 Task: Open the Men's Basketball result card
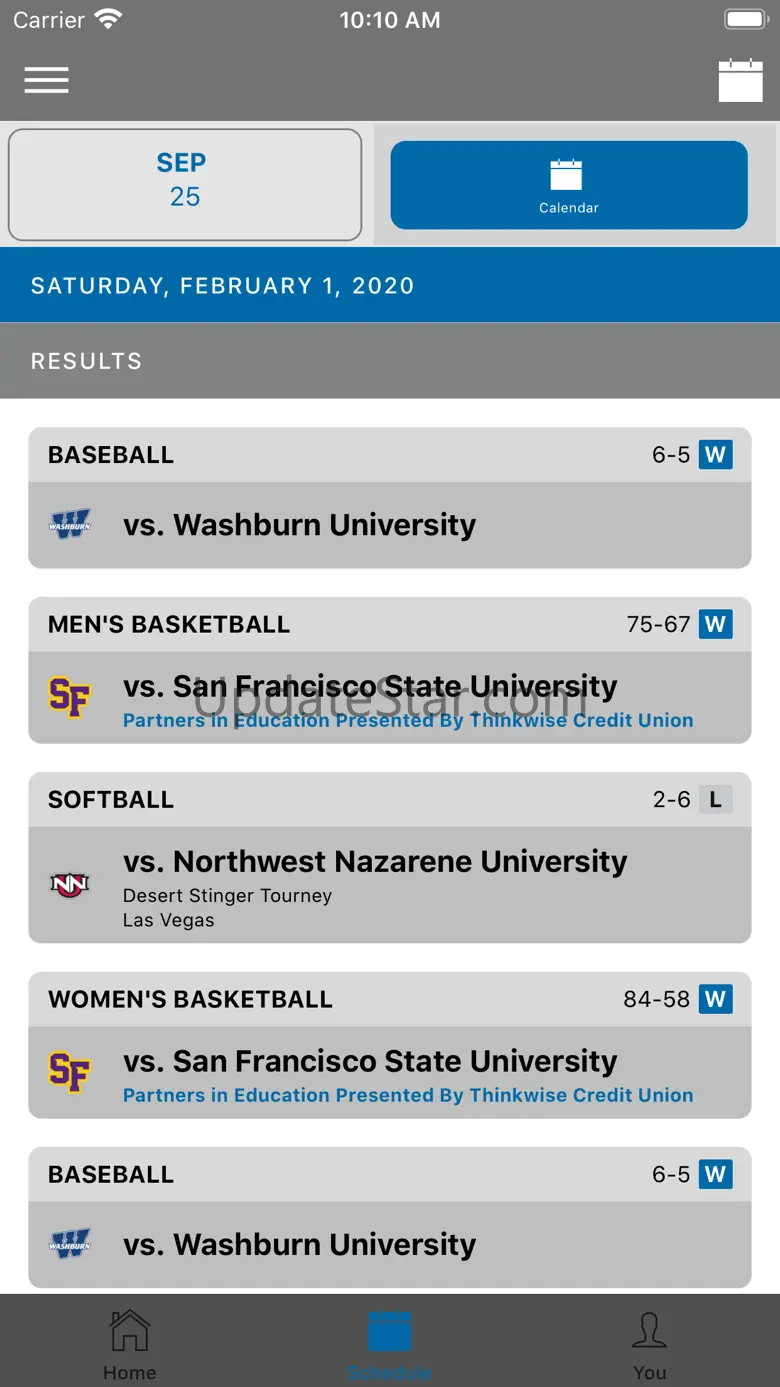tap(389, 670)
